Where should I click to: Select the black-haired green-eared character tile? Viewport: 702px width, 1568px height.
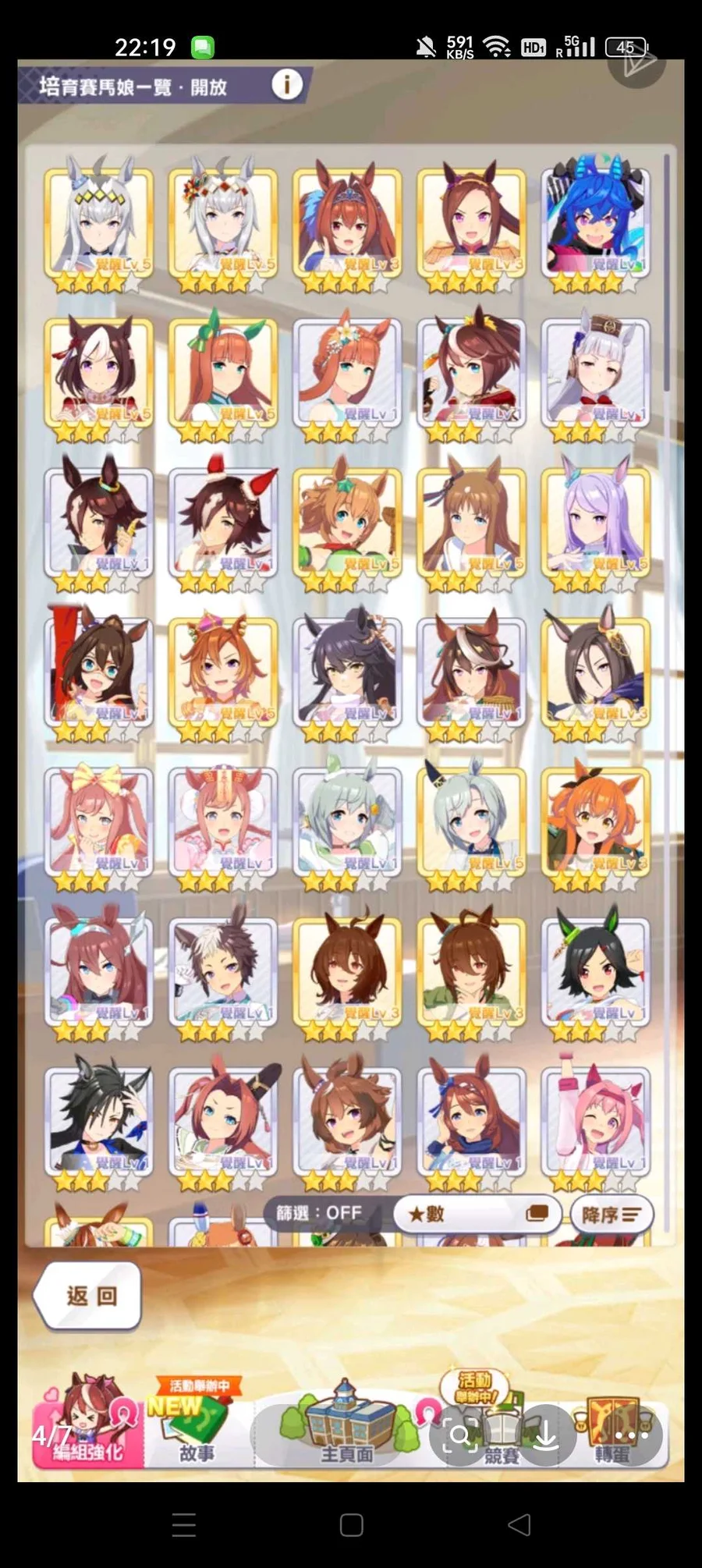click(x=596, y=972)
